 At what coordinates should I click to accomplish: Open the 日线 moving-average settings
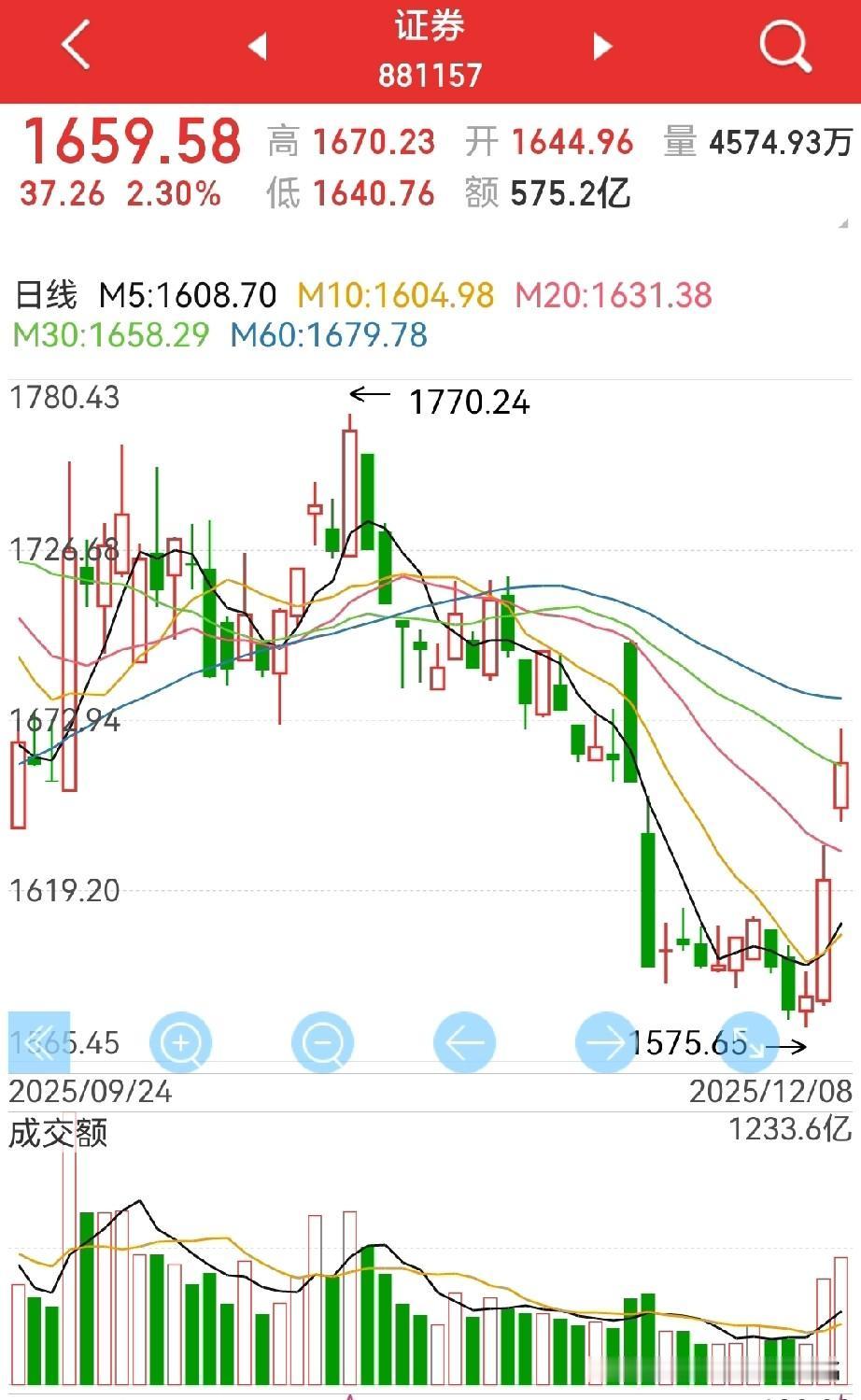47,295
